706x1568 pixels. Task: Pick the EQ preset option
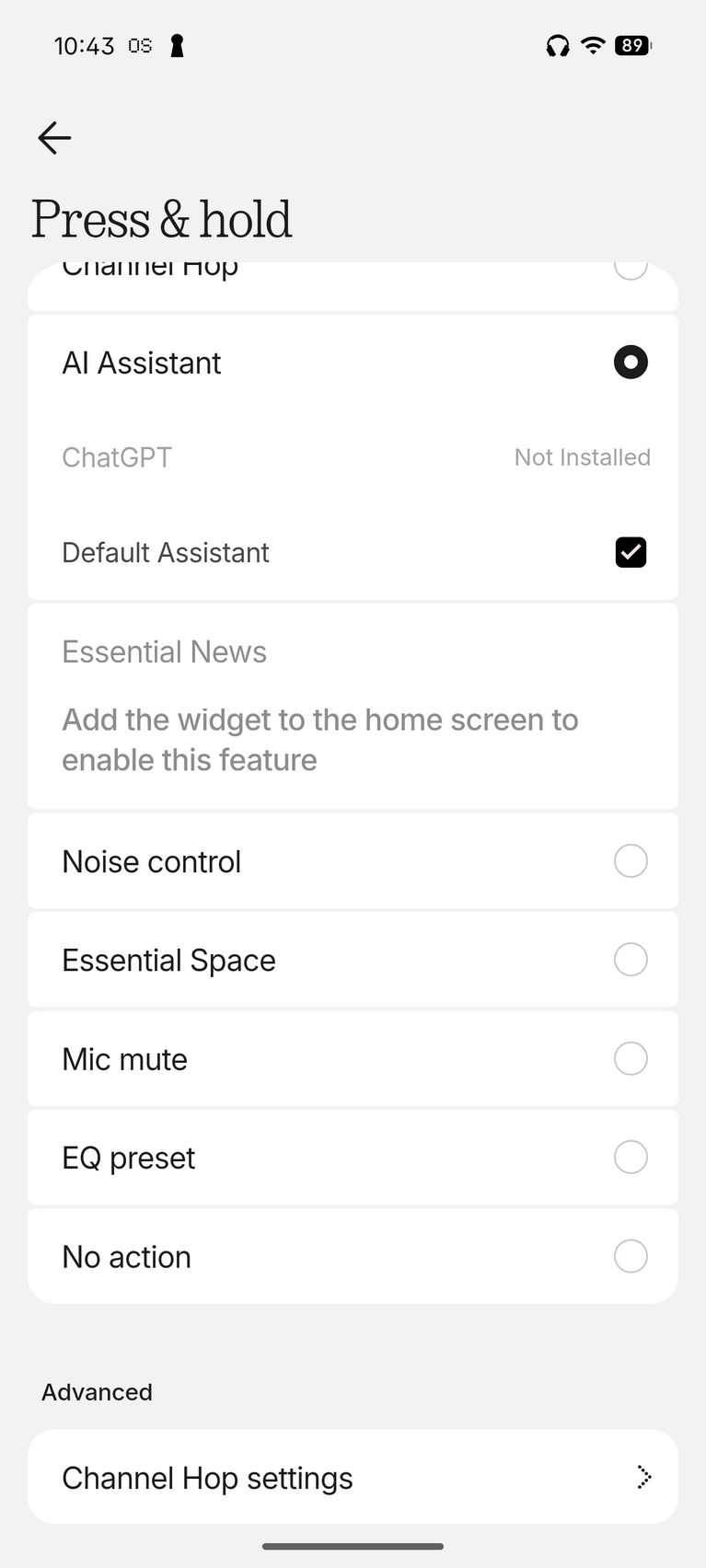(630, 1157)
